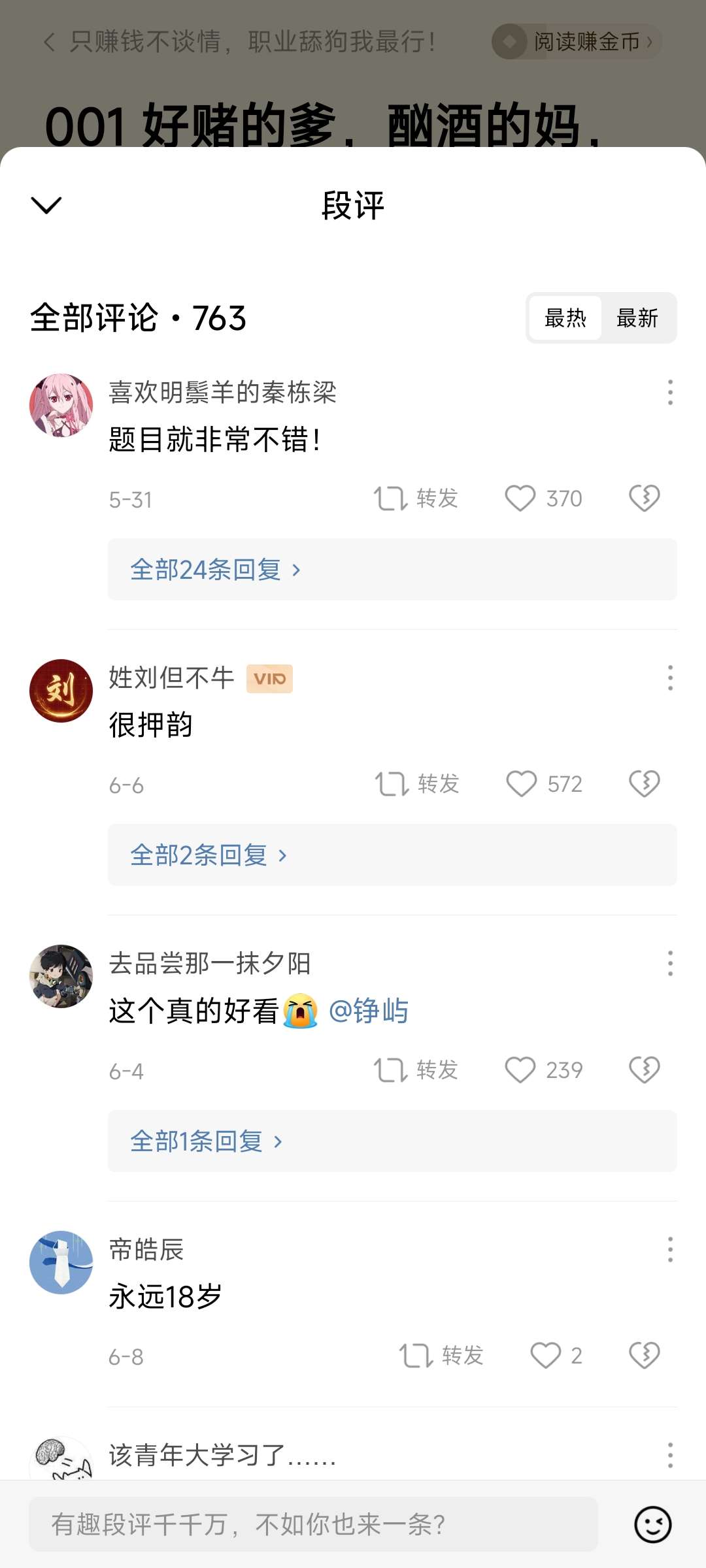Open overflow menu on 喜欢明鬃羊的秦栋梁's comment
This screenshot has width=706, height=1568.
(x=670, y=393)
